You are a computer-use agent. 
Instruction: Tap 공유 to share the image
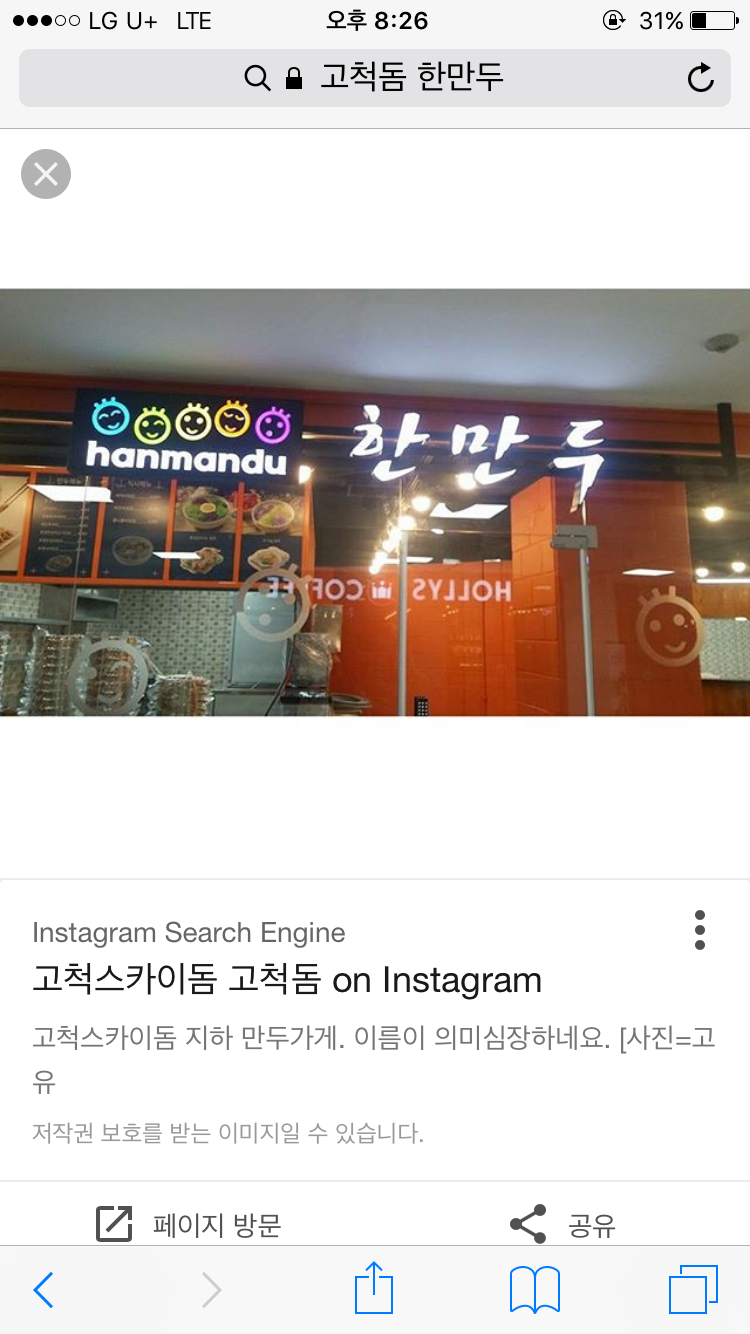point(563,1223)
